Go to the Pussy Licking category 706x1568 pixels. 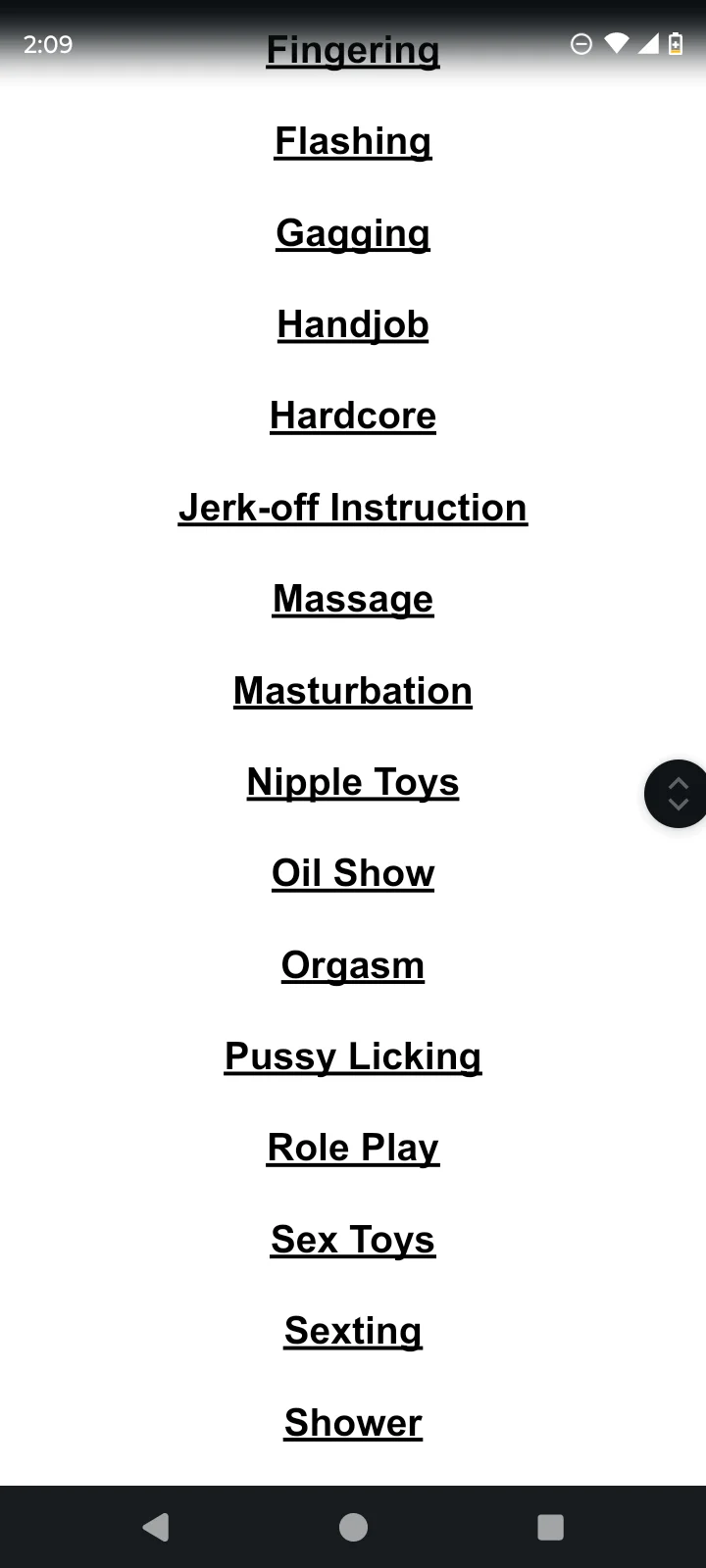click(x=353, y=1056)
